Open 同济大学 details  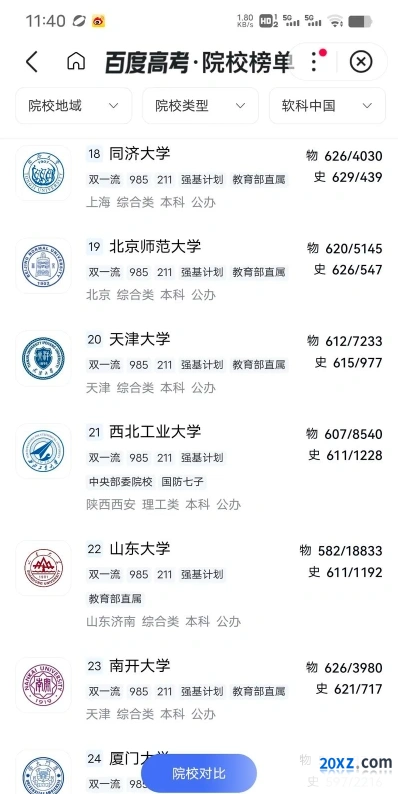(x=199, y=177)
